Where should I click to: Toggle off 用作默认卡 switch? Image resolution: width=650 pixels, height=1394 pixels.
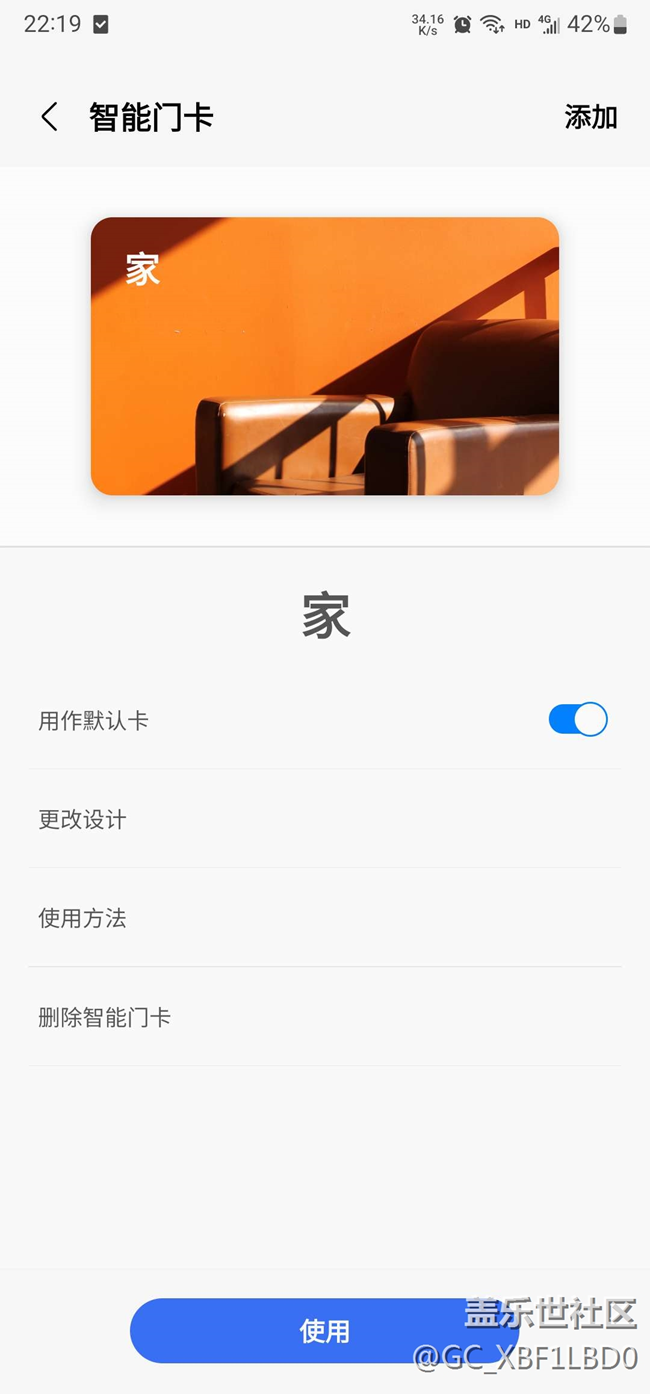pyautogui.click(x=578, y=720)
